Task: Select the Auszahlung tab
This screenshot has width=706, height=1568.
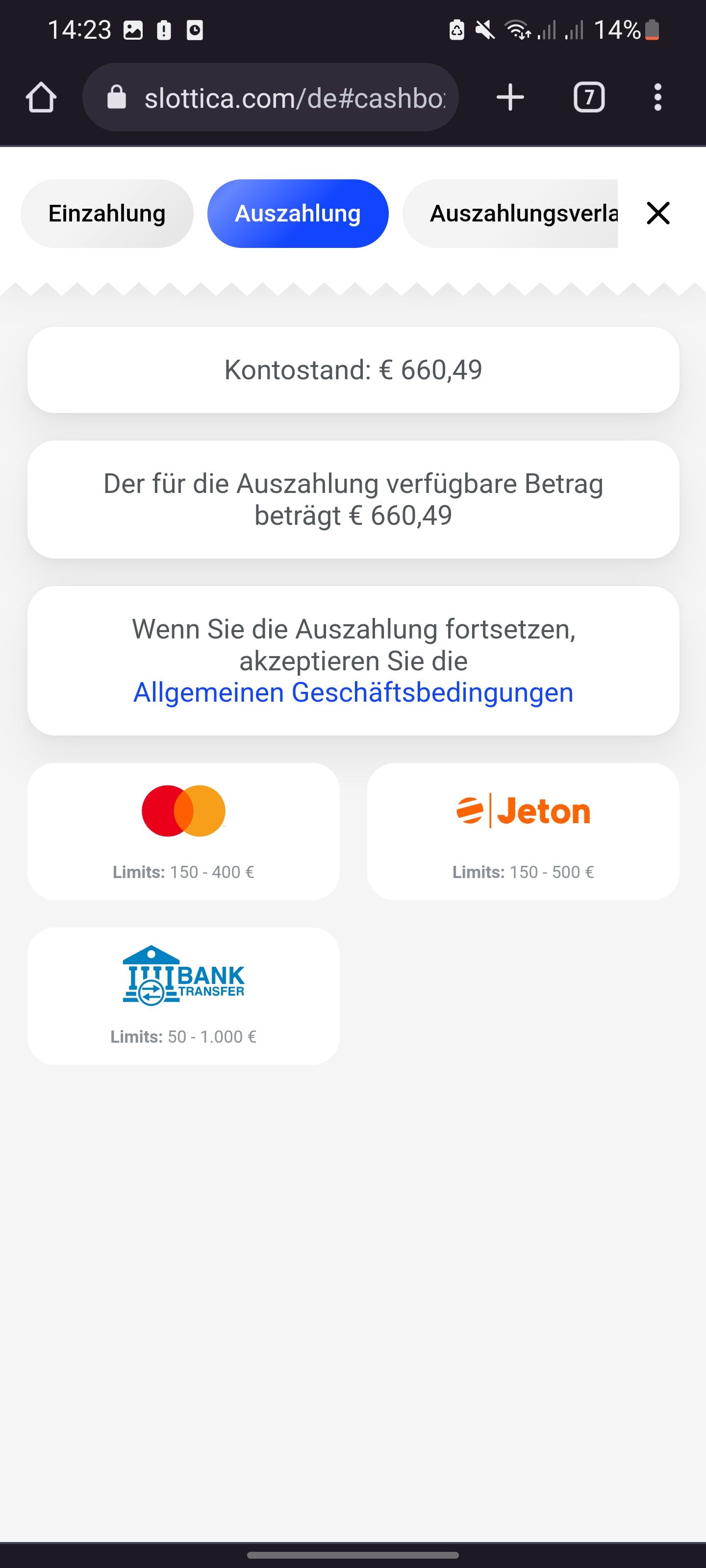Action: coord(297,214)
